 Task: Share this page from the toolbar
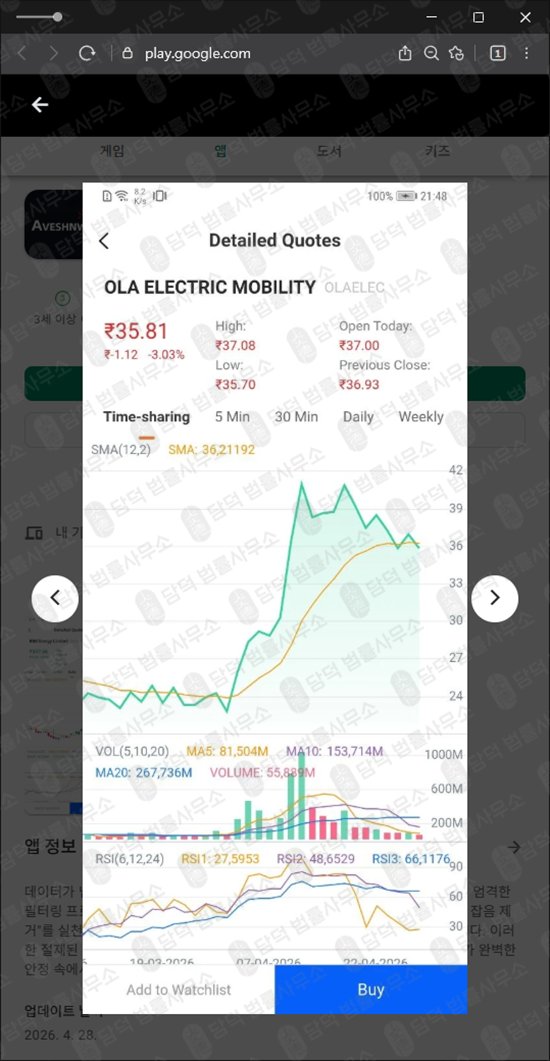click(x=405, y=53)
